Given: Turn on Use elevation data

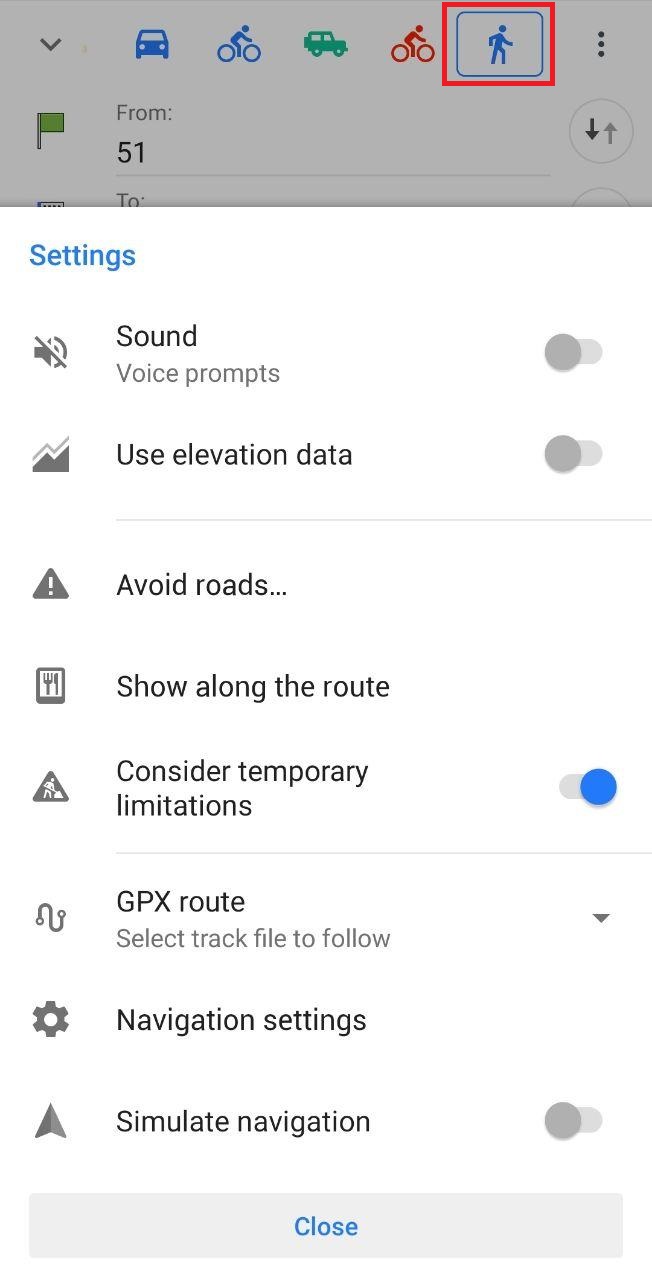Looking at the screenshot, I should point(573,454).
